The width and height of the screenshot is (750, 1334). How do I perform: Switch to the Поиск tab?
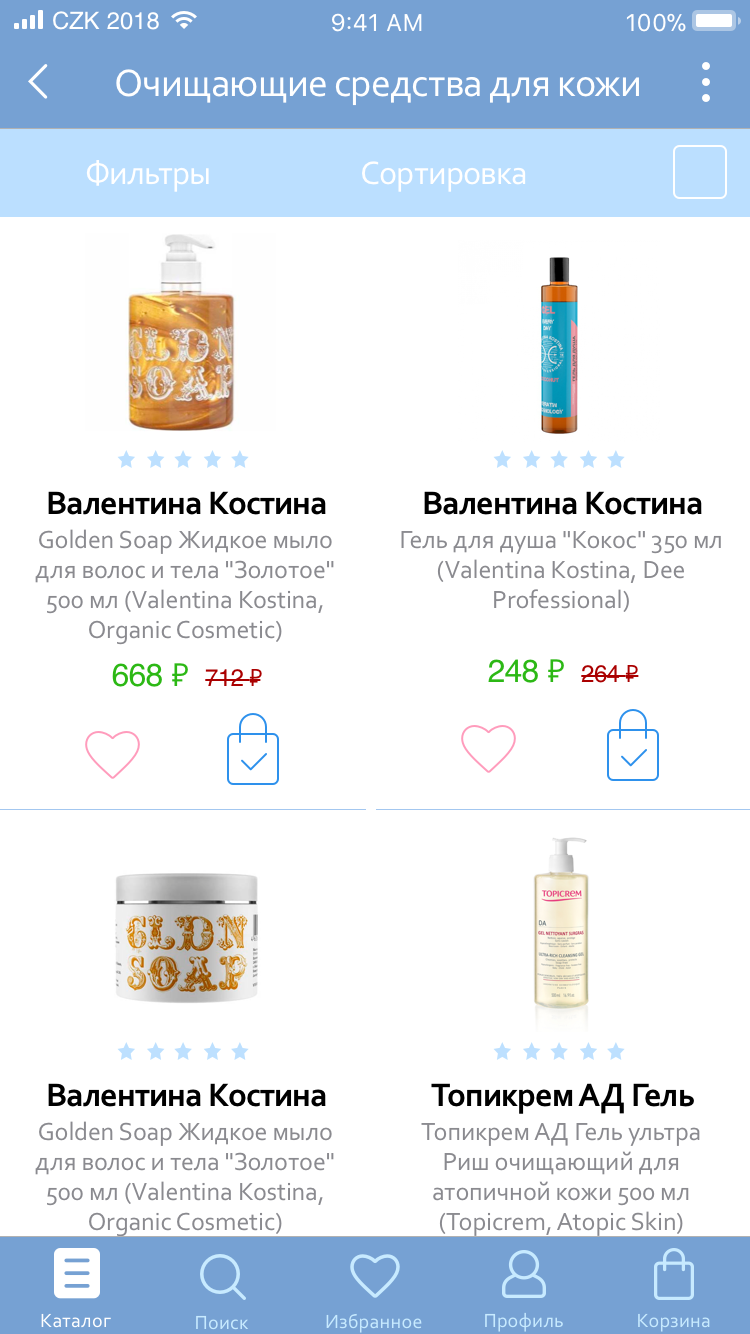tap(221, 1288)
